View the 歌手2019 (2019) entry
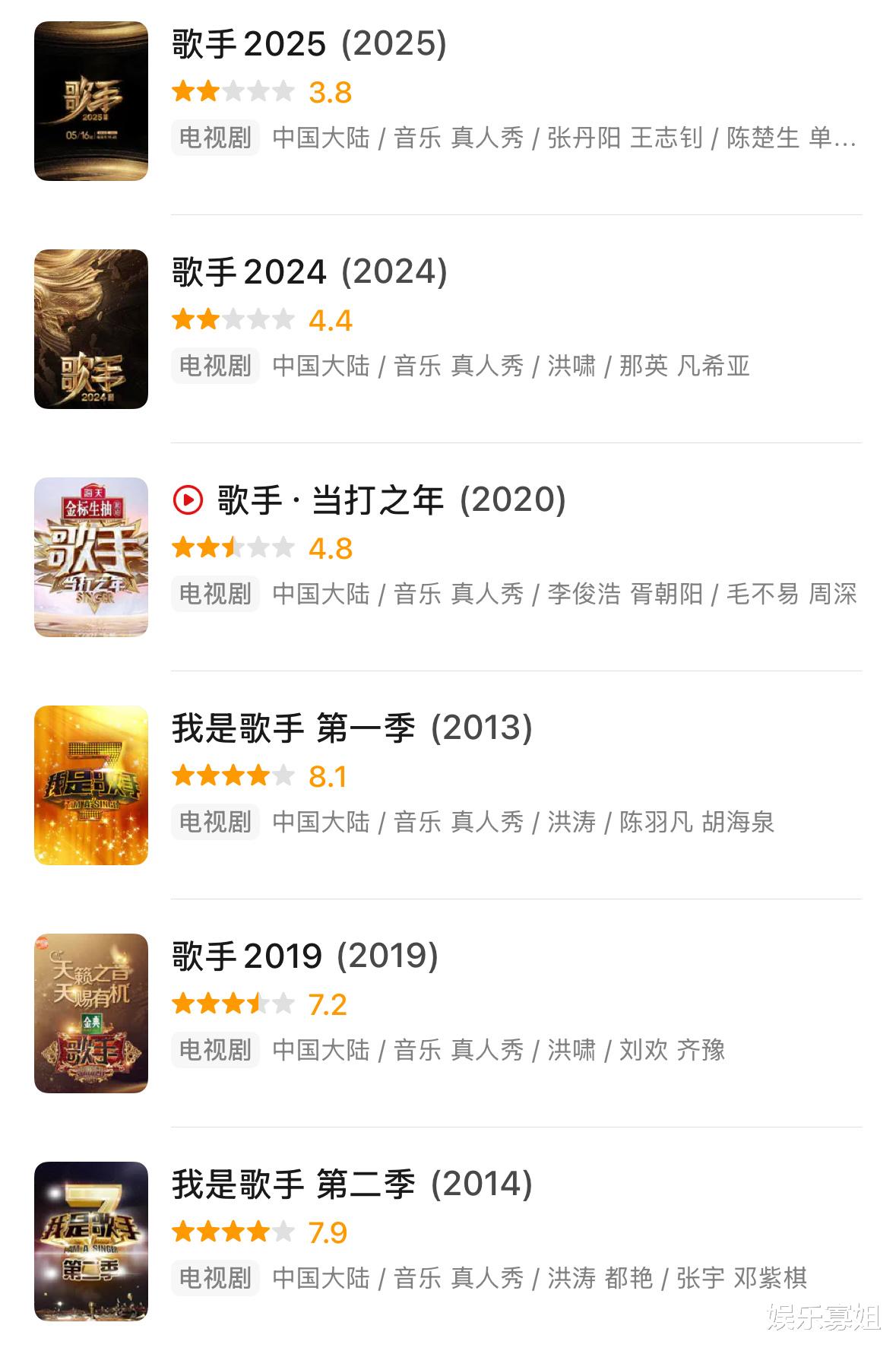This screenshot has width=896, height=1351. 305,956
